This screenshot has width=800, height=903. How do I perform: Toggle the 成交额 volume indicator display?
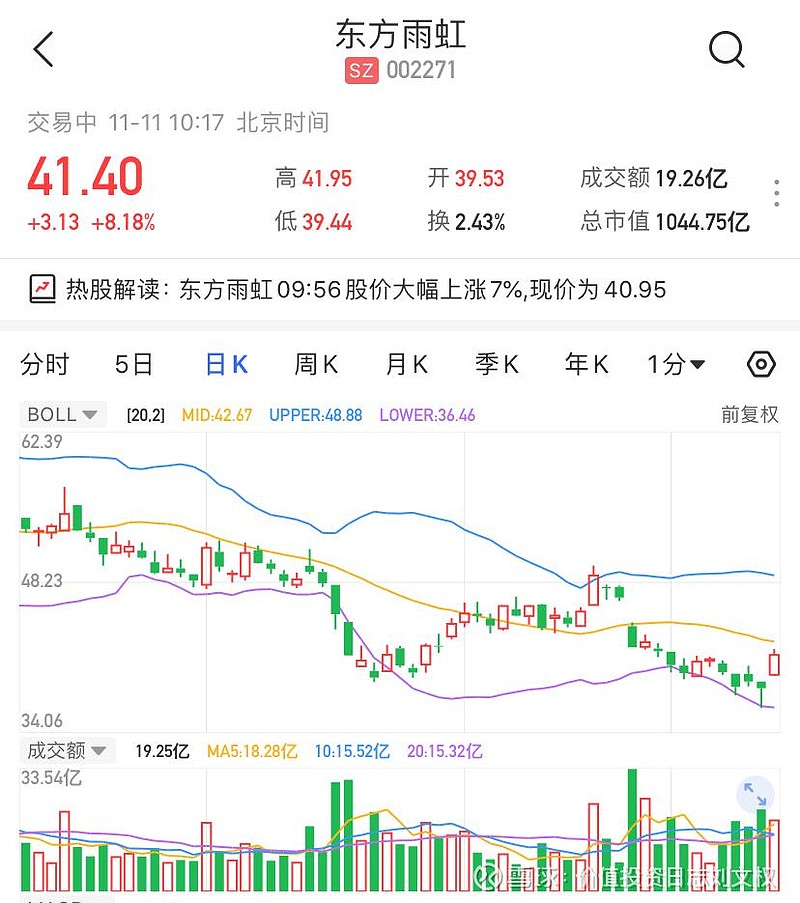(x=48, y=750)
